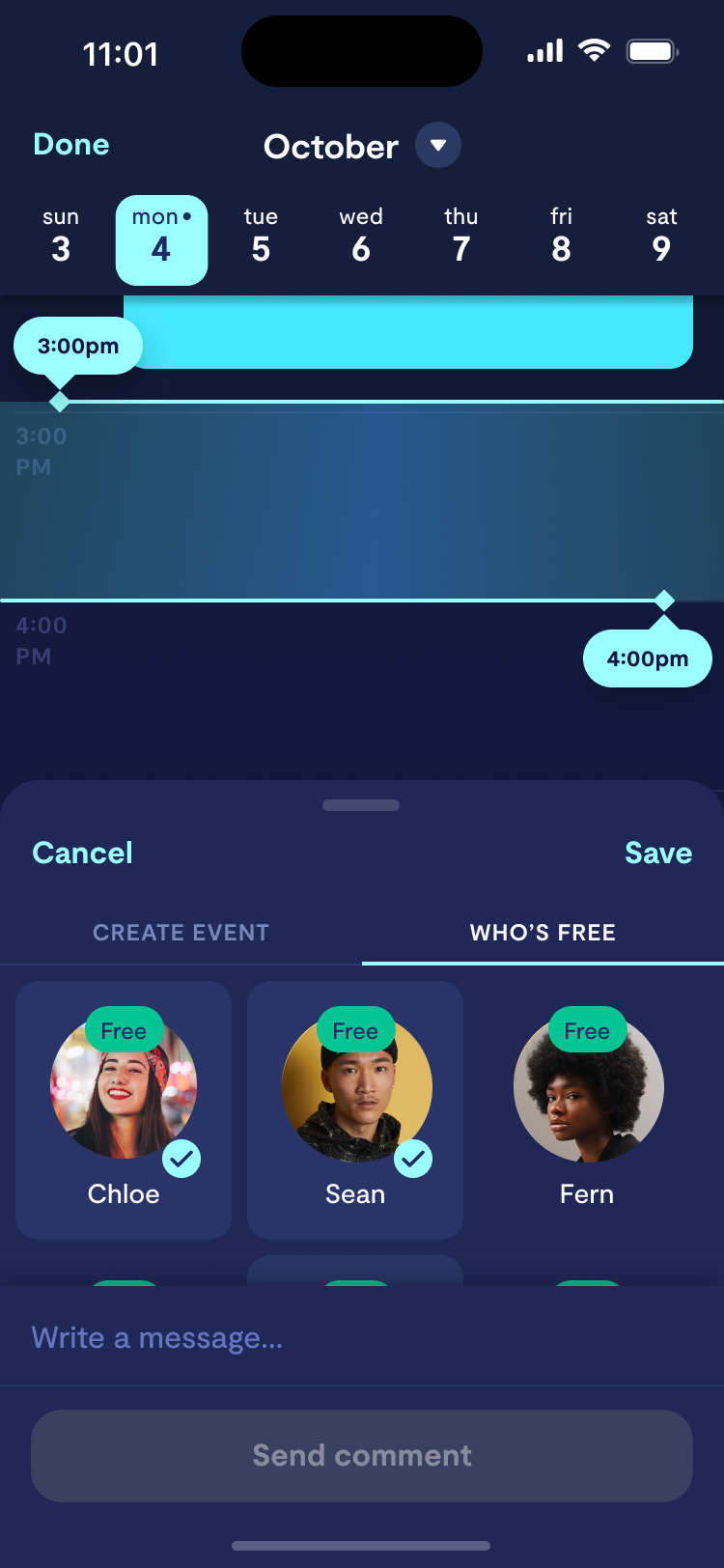
Task: Deselect Sean from the free list
Action: click(x=355, y=1110)
